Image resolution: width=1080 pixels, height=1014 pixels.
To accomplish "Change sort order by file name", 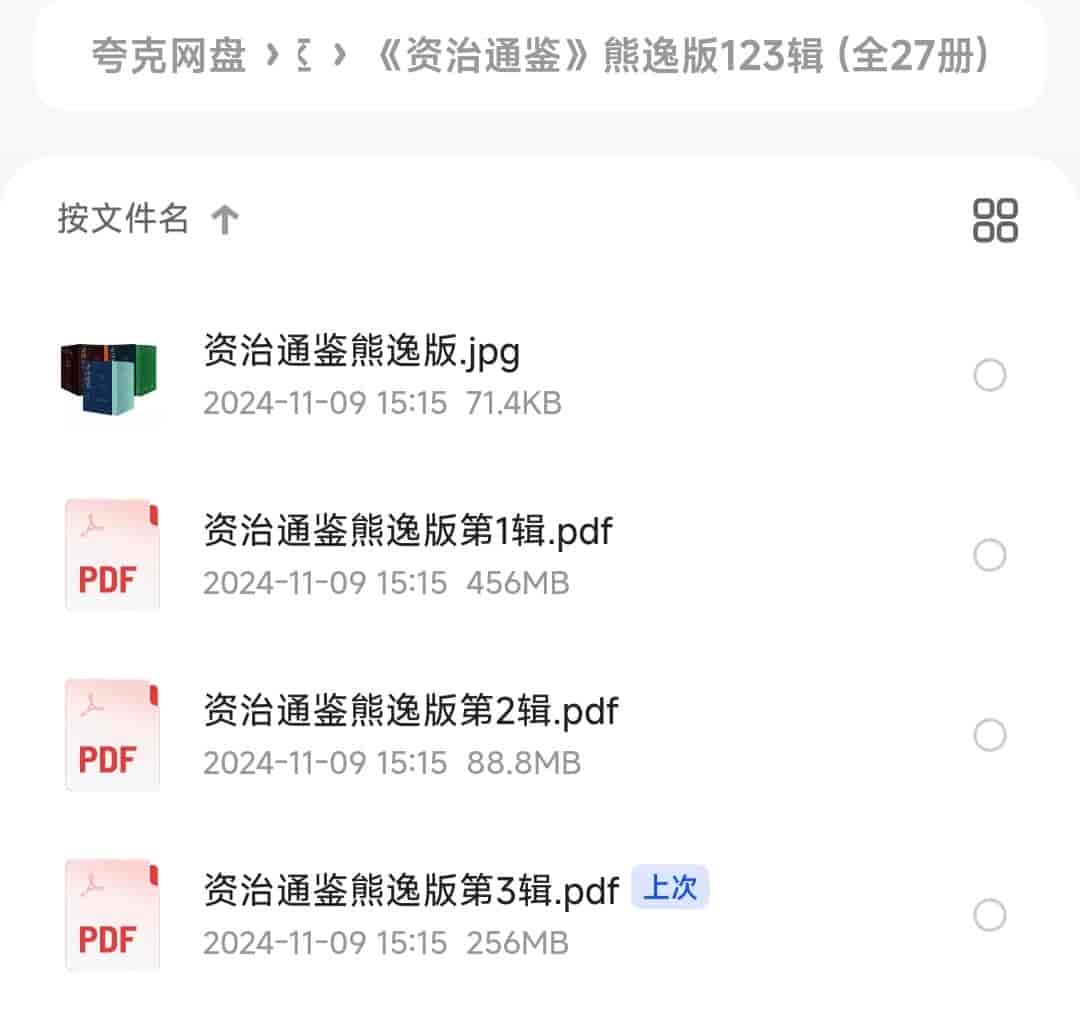I will coord(147,218).
